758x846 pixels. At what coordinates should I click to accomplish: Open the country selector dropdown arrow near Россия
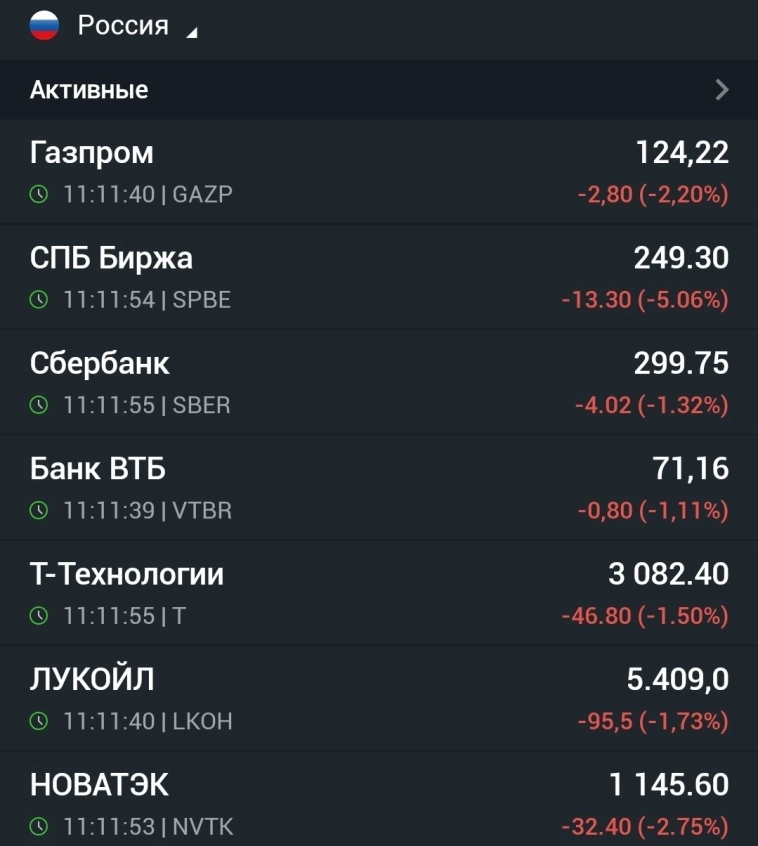tap(189, 30)
